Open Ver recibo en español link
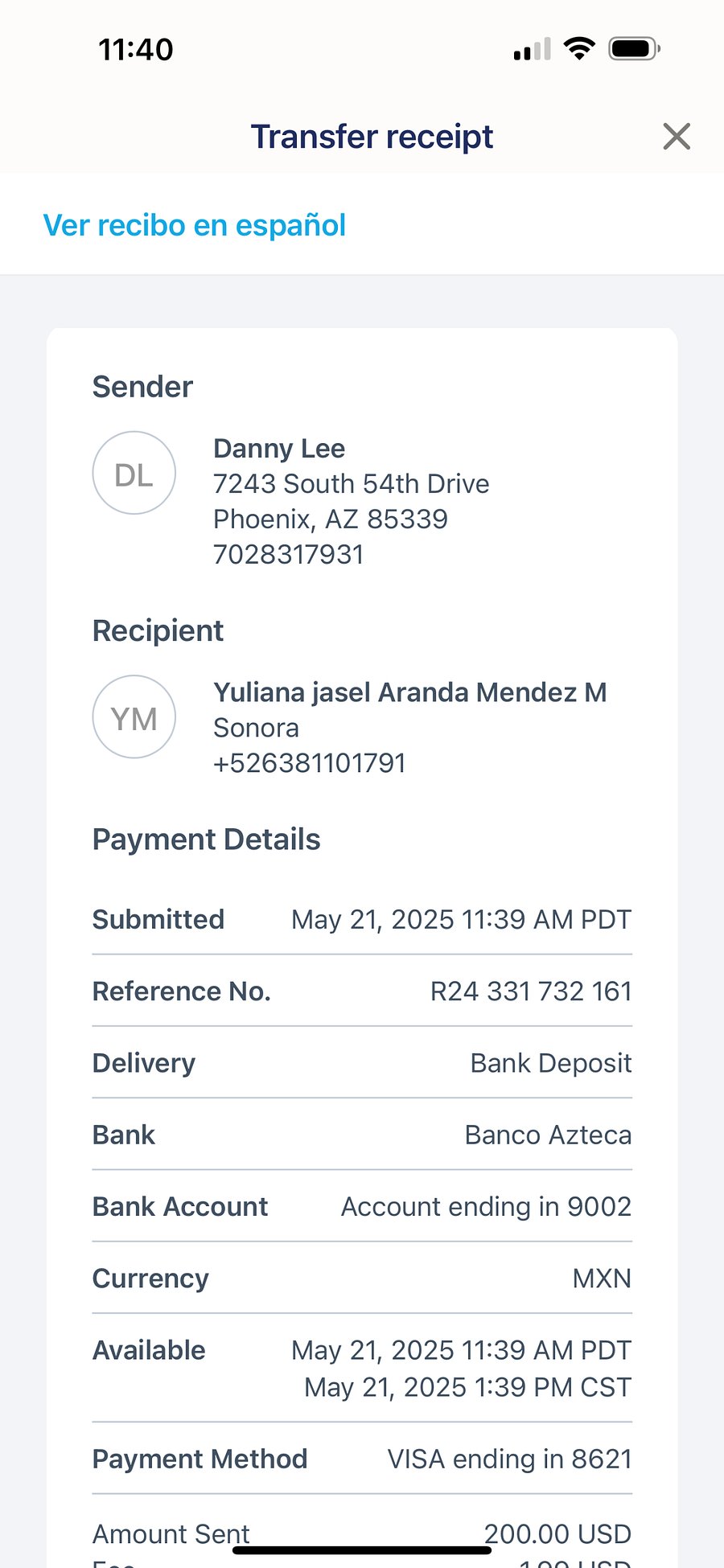This screenshot has height=1568, width=724. (x=195, y=225)
